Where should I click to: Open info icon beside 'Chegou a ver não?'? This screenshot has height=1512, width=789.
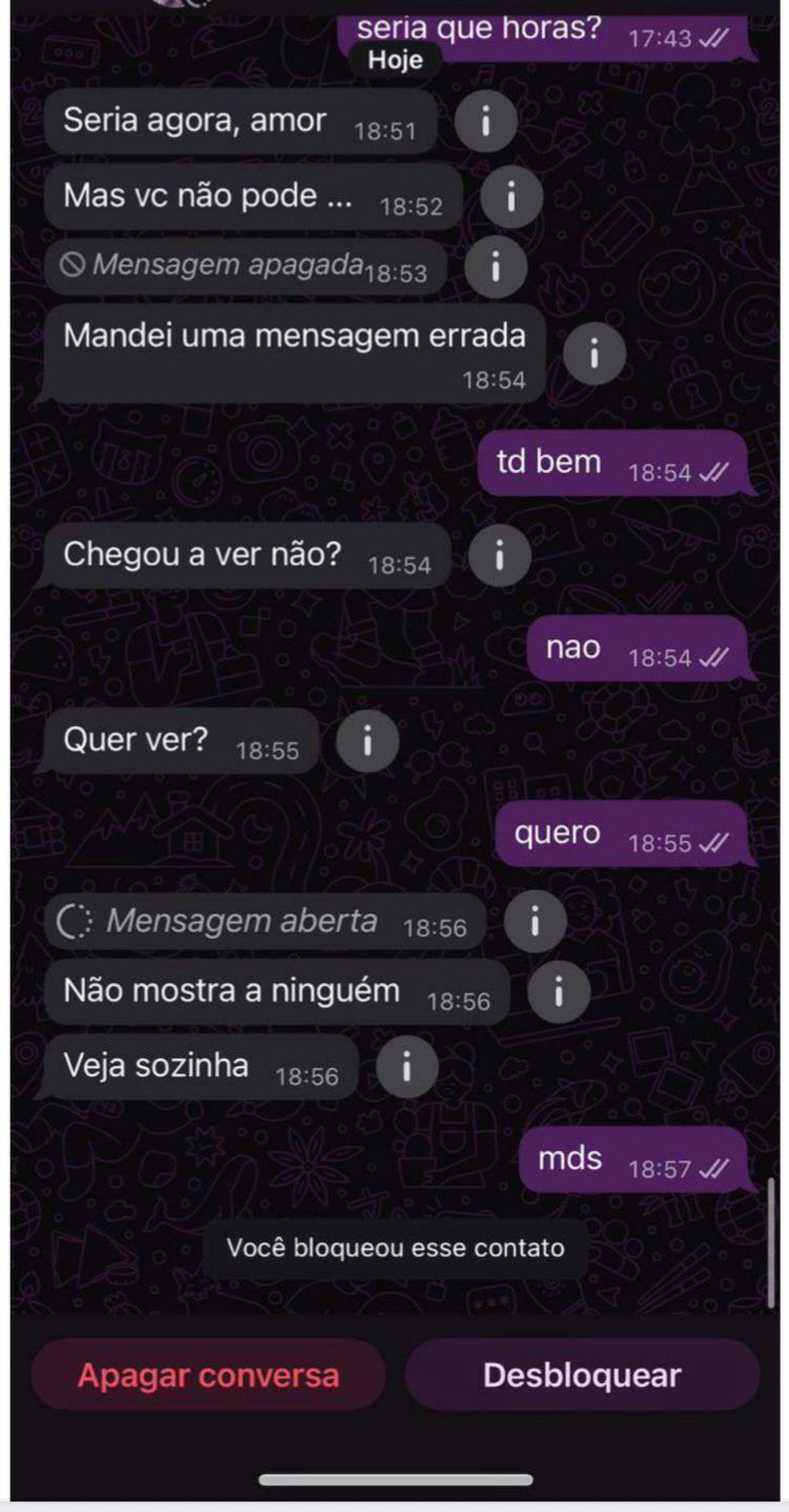click(x=500, y=555)
